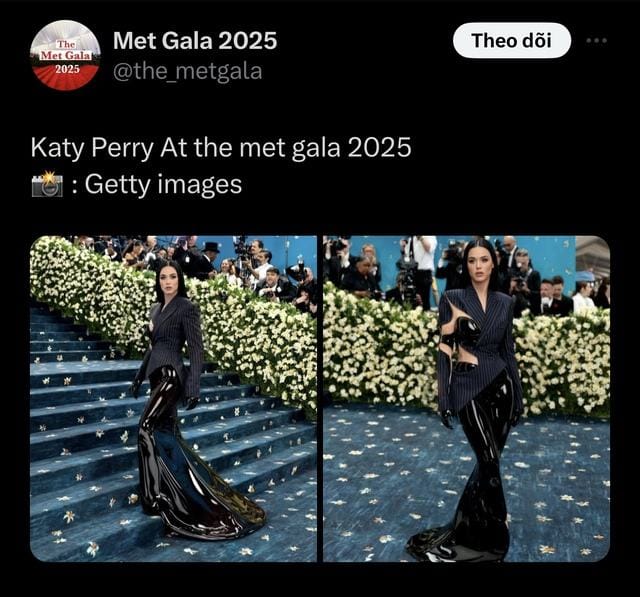The image size is (640, 597).
Task: Tap the Theo dõi follow button
Action: (511, 41)
